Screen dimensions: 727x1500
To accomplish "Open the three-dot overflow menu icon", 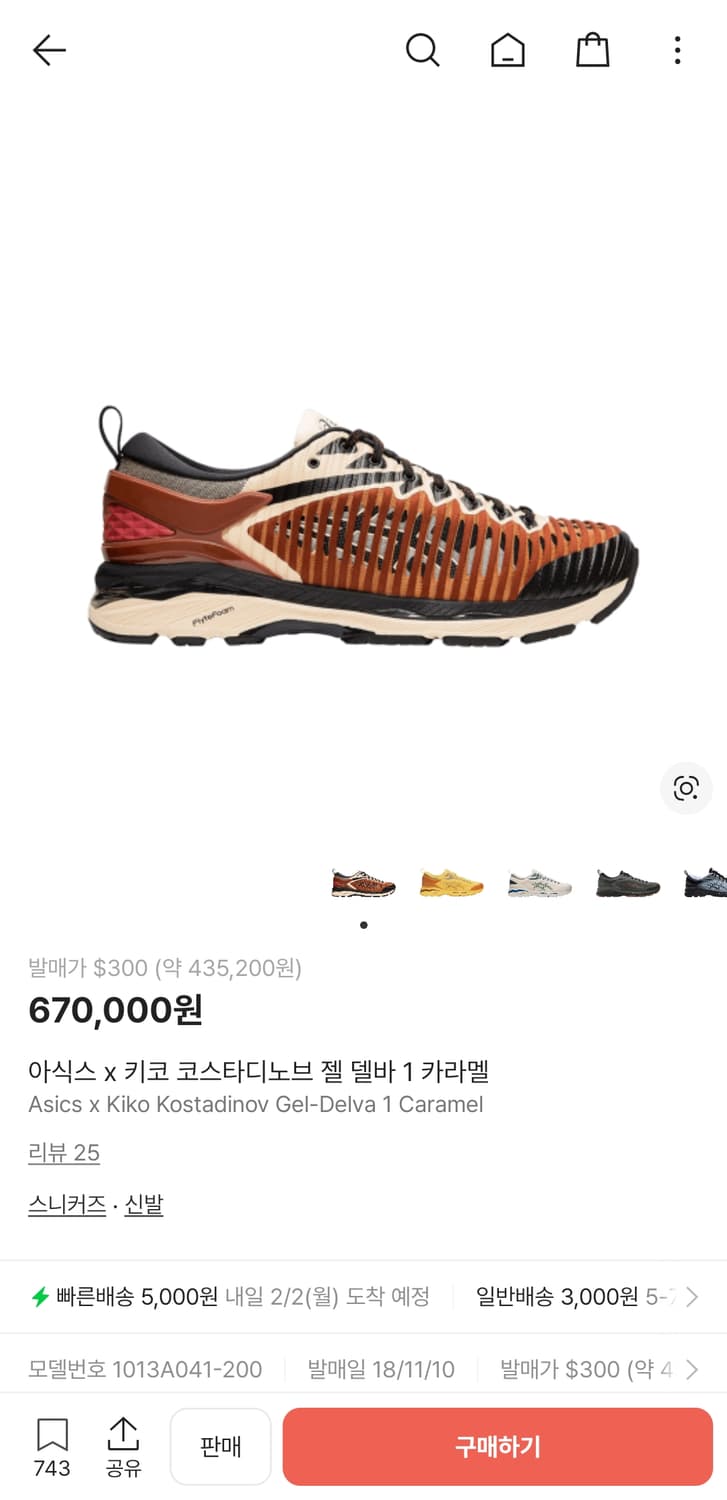I will (x=677, y=50).
